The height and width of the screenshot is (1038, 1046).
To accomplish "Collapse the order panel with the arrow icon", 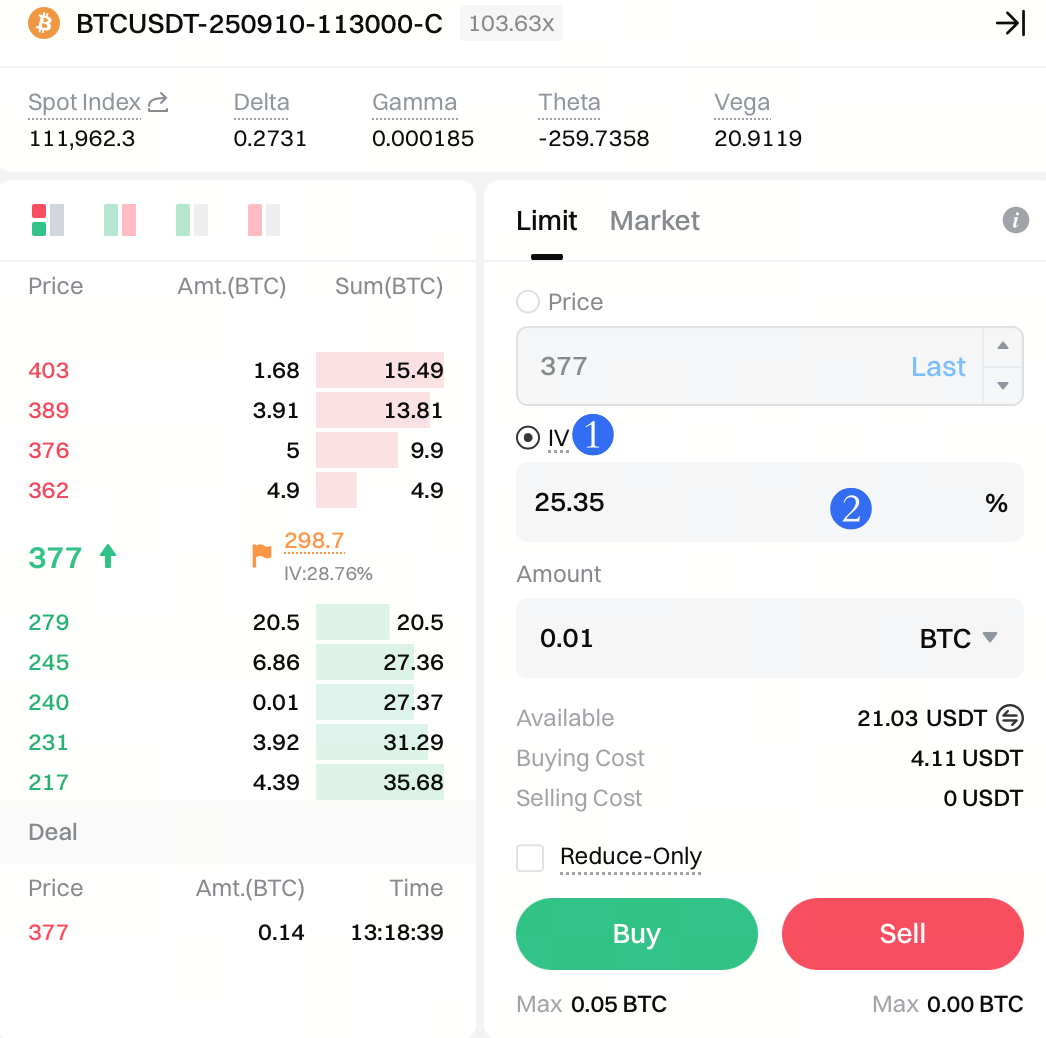I will pos(1010,24).
